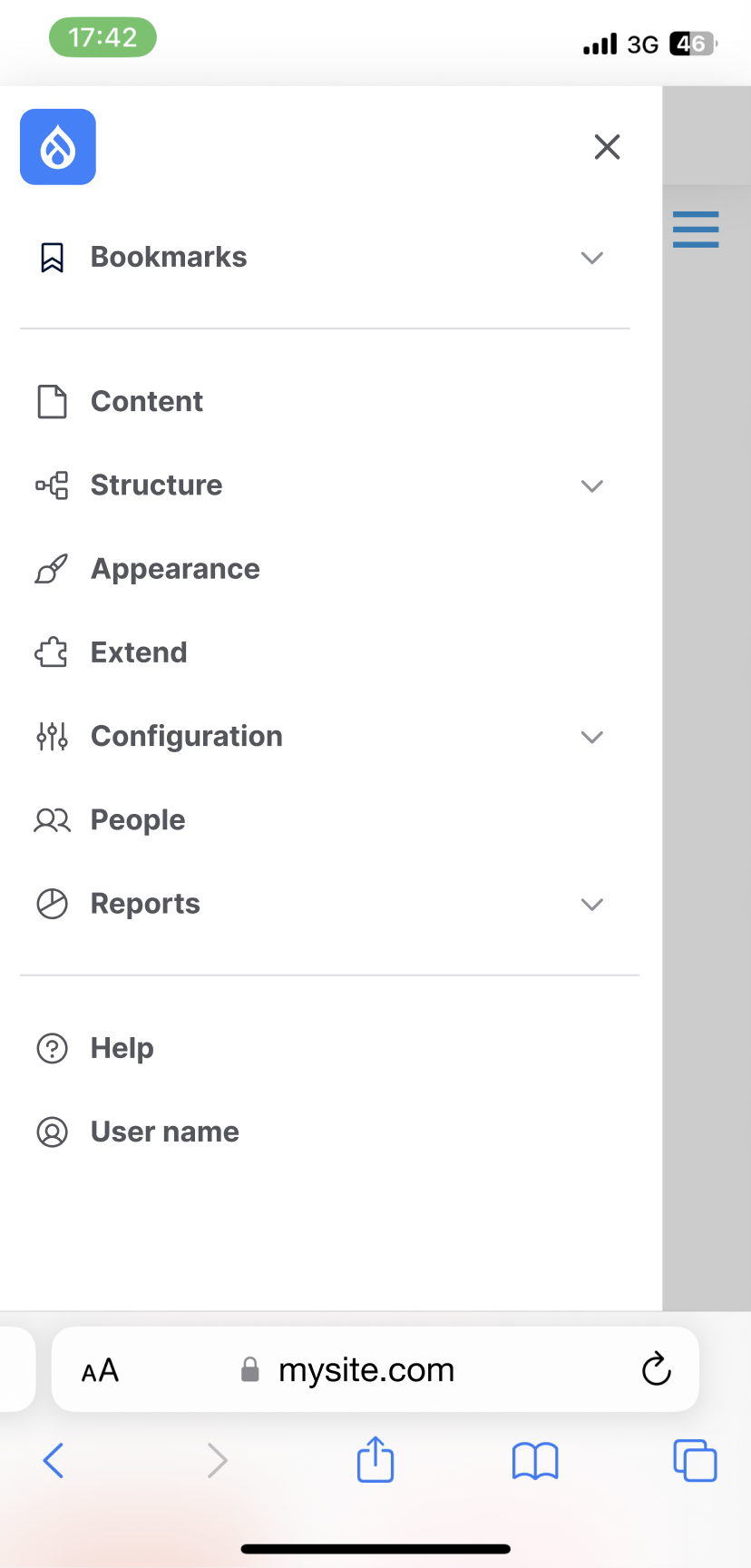Go back to previous page
Image resolution: width=751 pixels, height=1568 pixels.
pos(54,1460)
